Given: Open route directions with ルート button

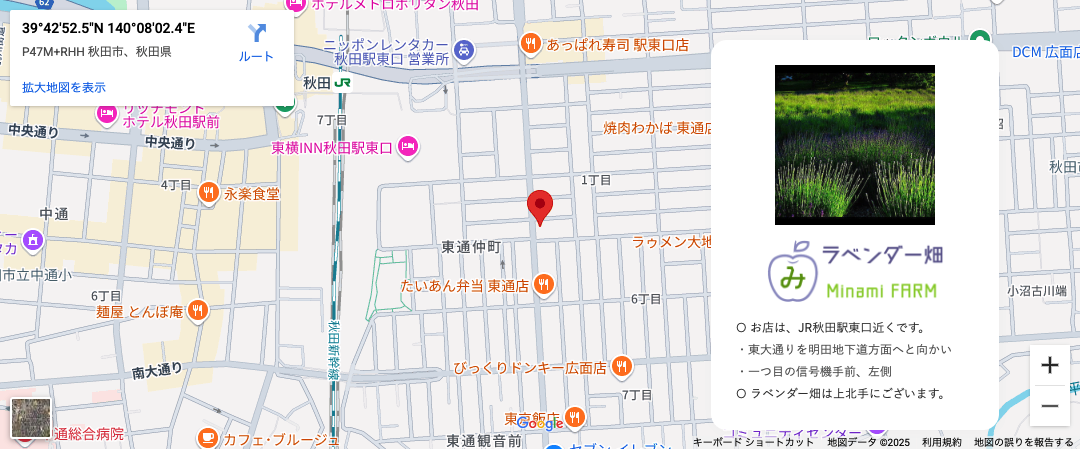Looking at the screenshot, I should (x=256, y=43).
